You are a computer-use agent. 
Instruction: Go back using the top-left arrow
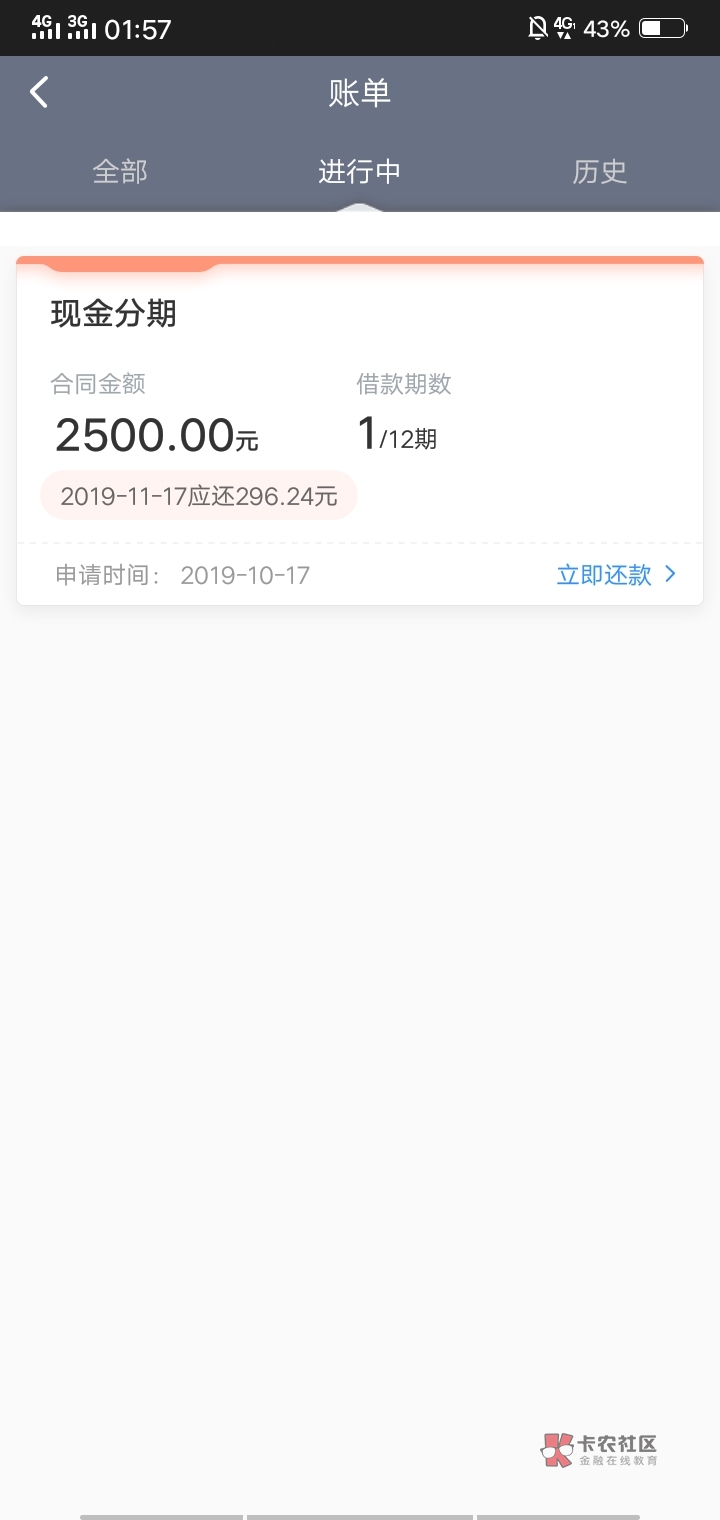[x=39, y=93]
